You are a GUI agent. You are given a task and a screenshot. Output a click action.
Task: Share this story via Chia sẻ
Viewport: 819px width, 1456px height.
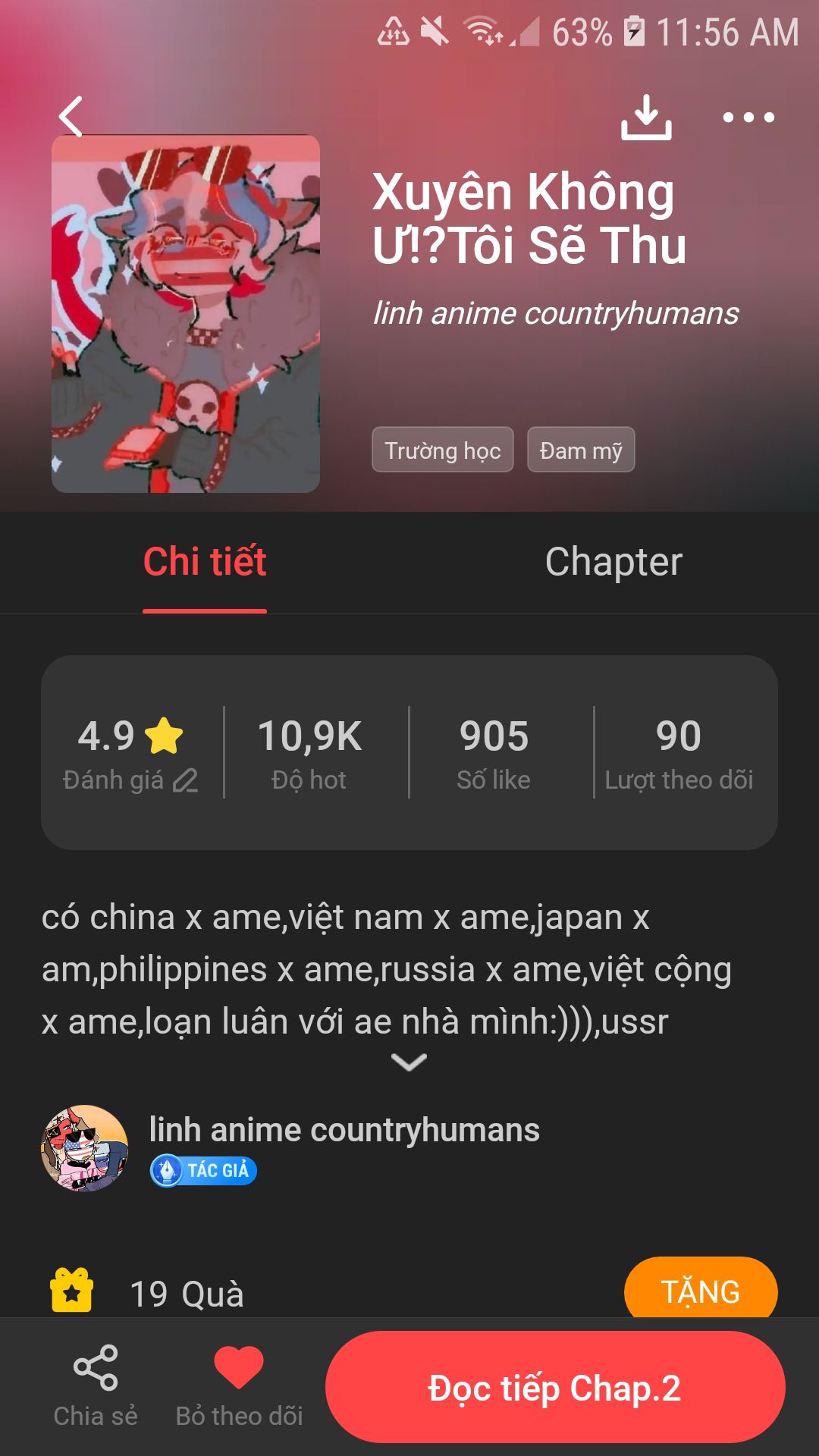(96, 1385)
